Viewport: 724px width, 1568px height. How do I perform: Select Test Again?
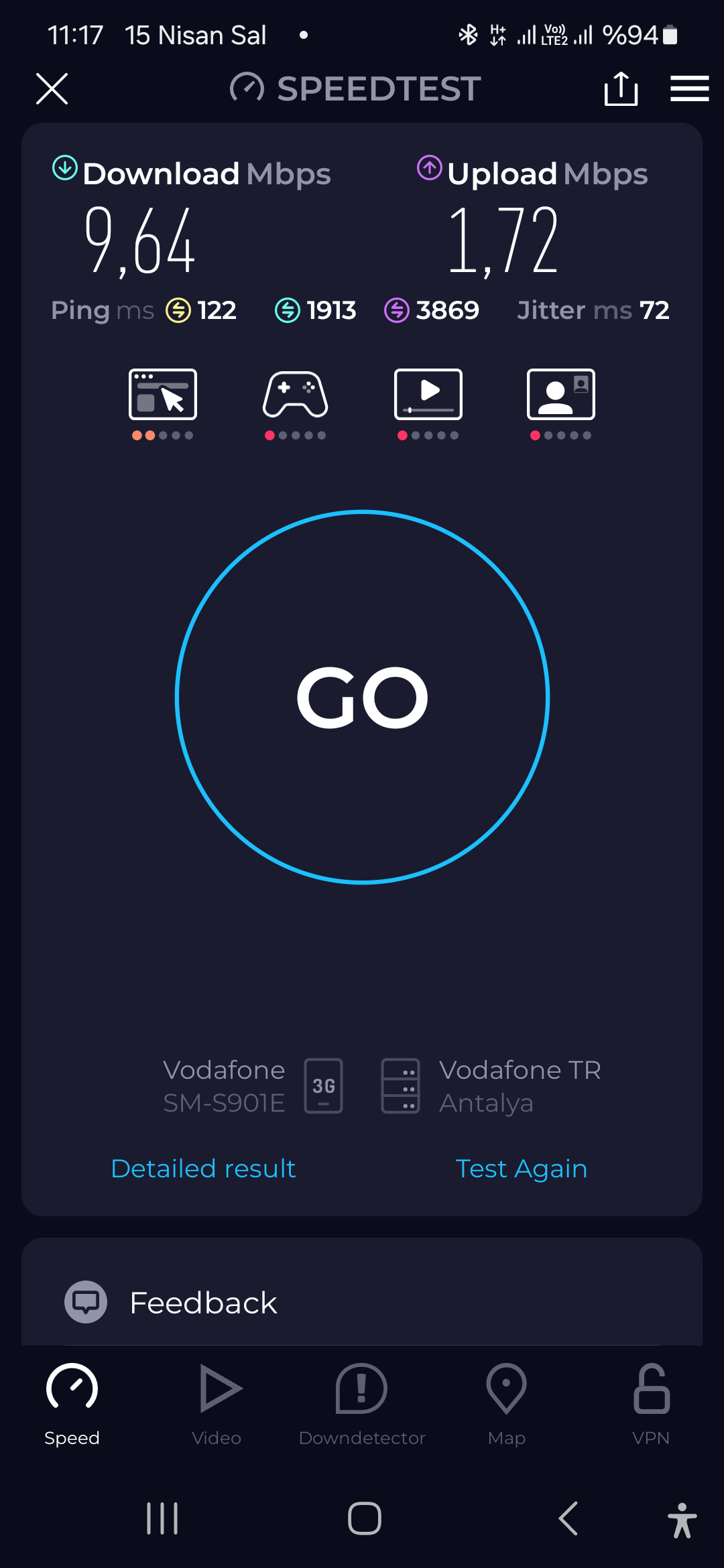tap(522, 1169)
